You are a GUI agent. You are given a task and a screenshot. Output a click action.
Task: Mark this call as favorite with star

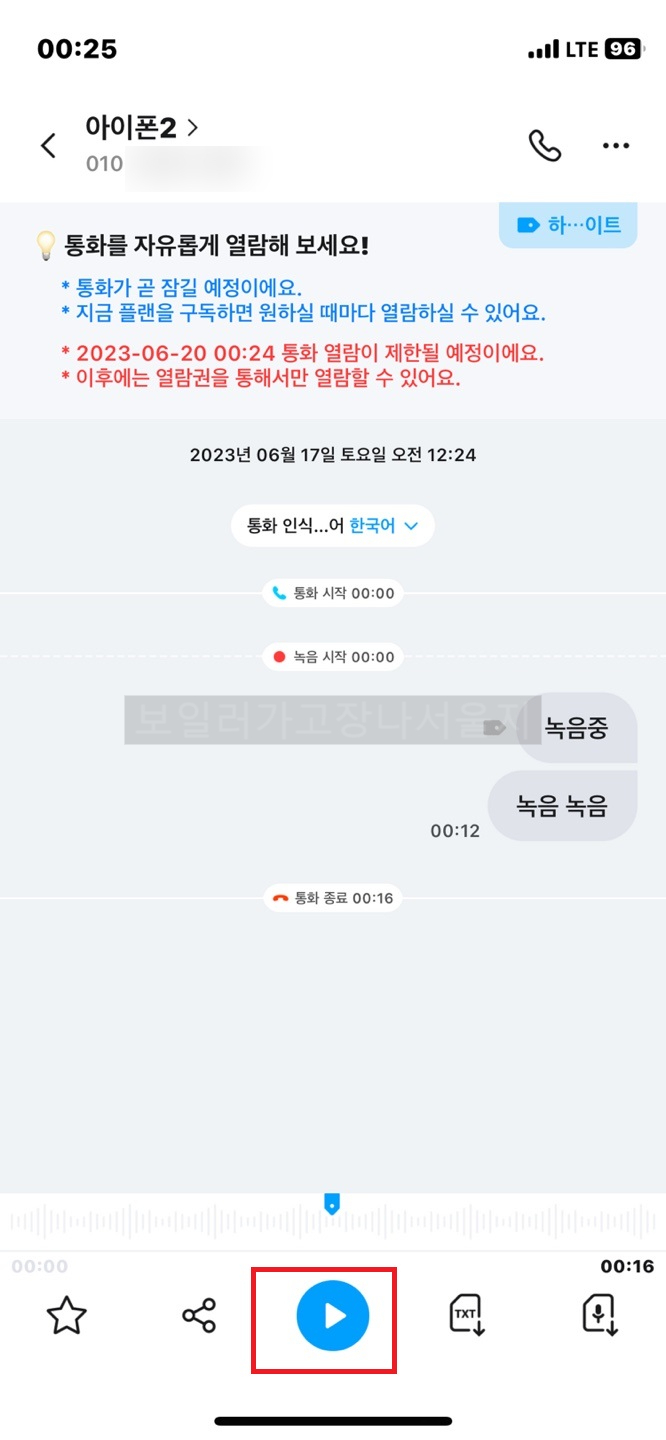click(67, 1316)
